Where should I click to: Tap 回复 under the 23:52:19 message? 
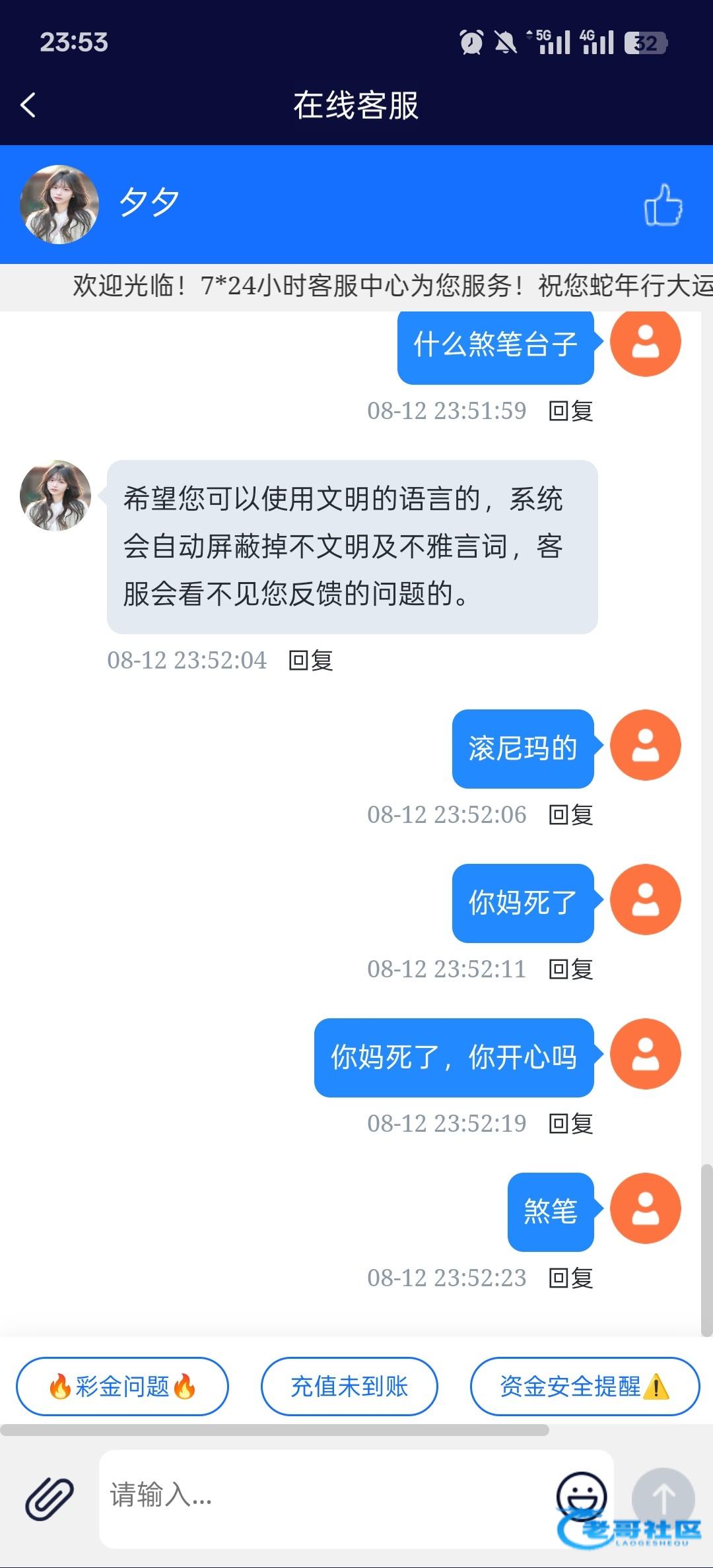pos(570,1123)
